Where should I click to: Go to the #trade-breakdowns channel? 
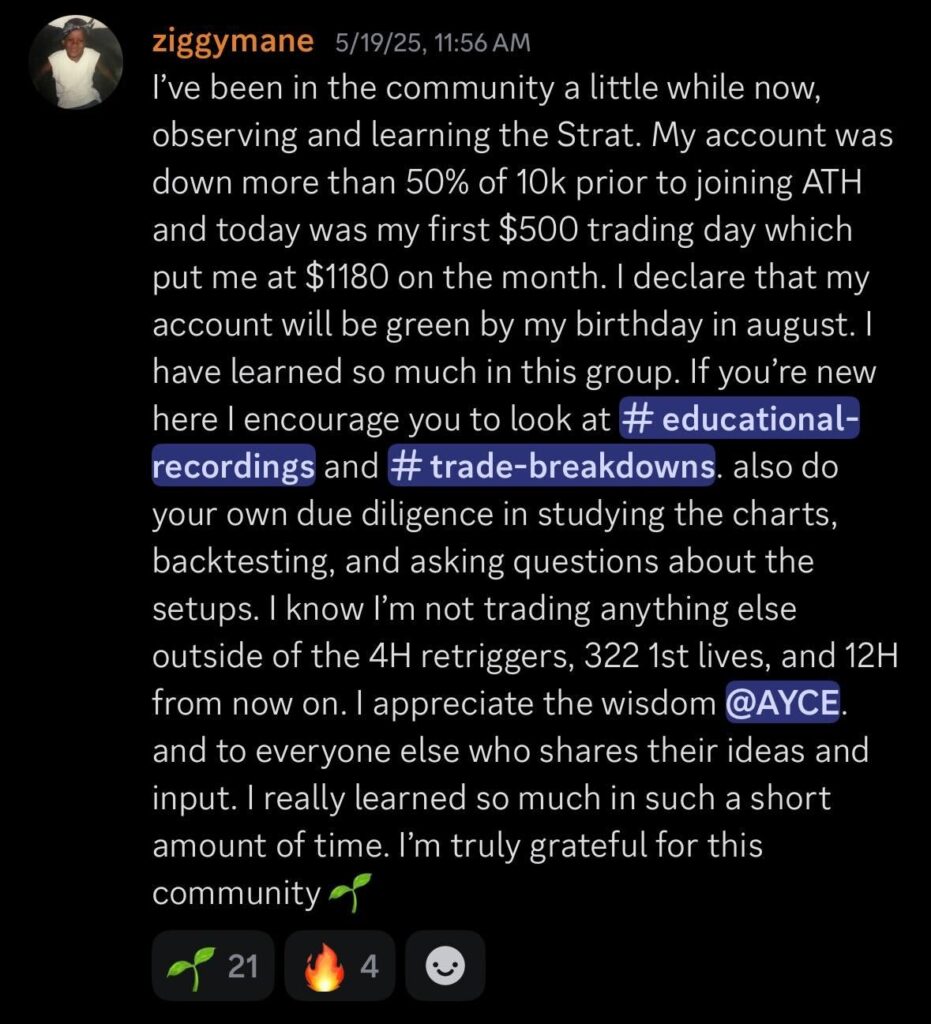tap(551, 467)
